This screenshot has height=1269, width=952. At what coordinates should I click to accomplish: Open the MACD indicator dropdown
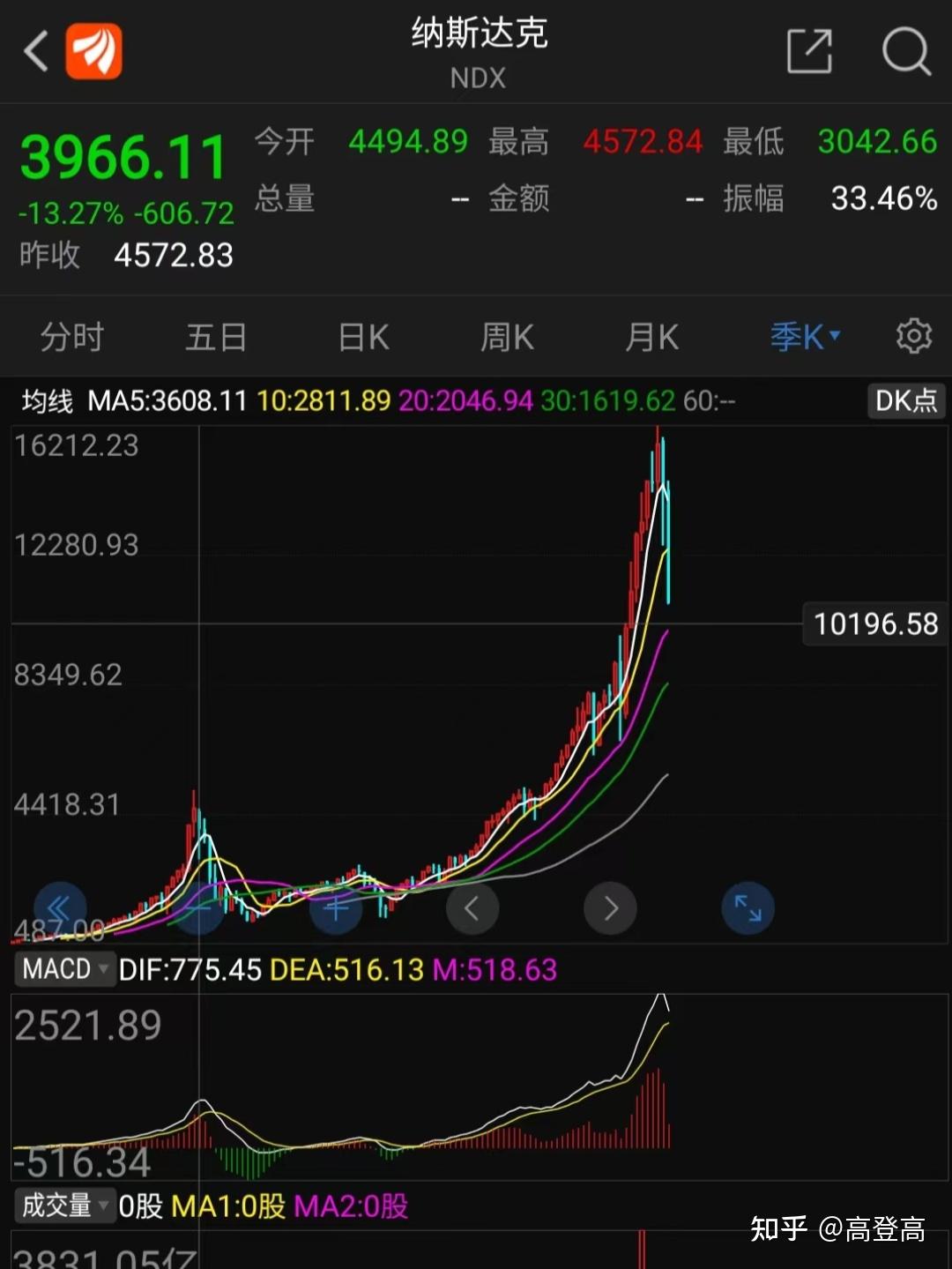pos(63,967)
